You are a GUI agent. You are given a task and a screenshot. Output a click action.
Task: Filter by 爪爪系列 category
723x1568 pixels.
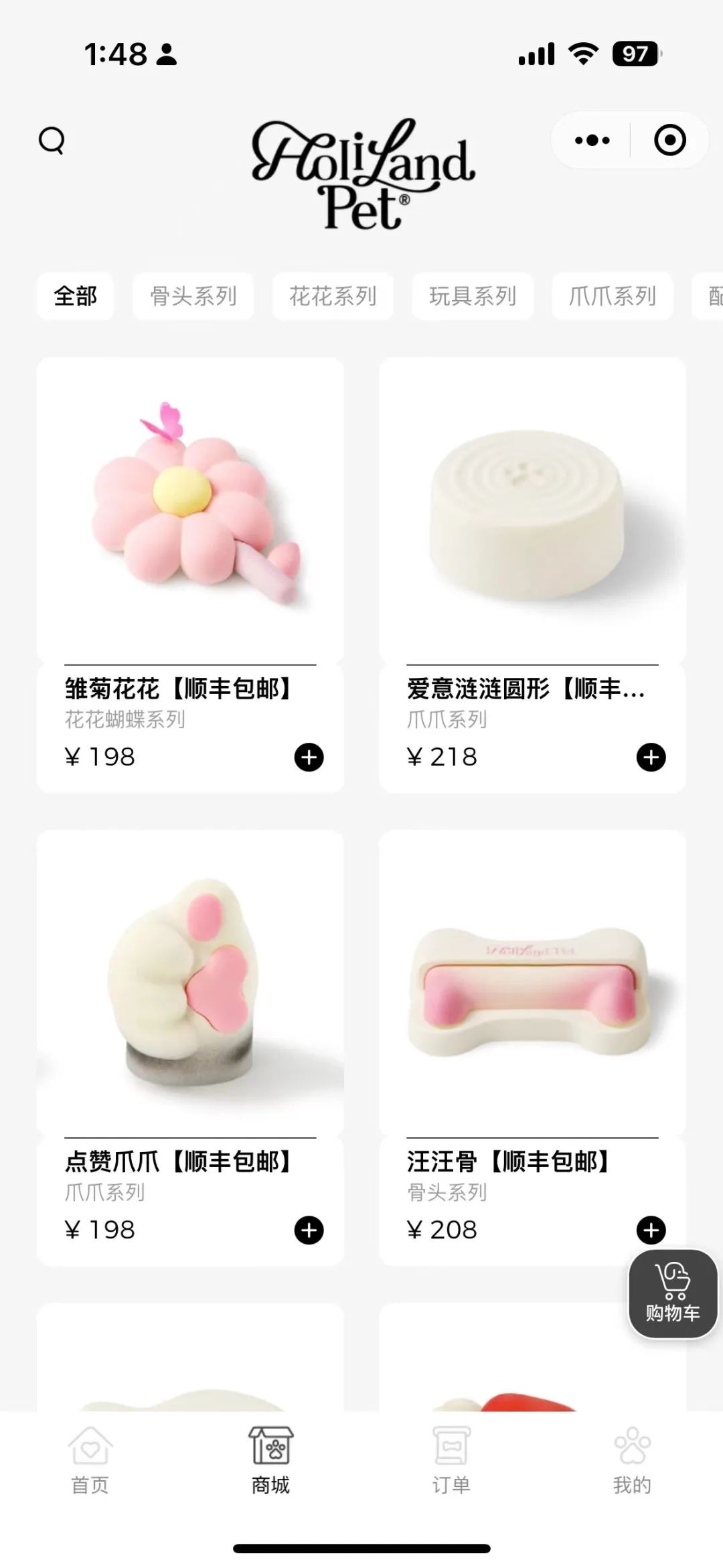tap(612, 296)
